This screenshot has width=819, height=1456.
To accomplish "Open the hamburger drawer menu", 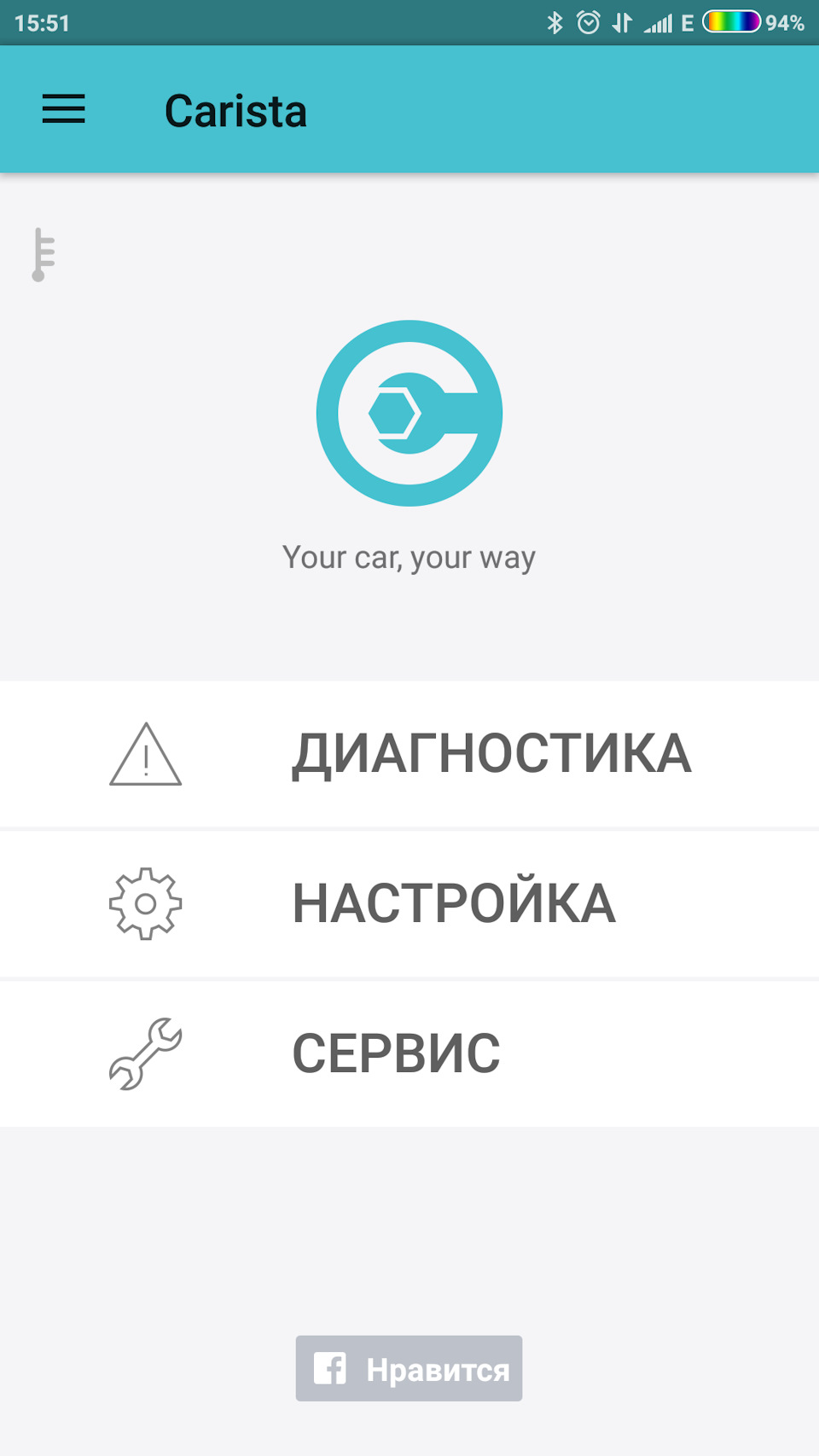I will tap(64, 109).
